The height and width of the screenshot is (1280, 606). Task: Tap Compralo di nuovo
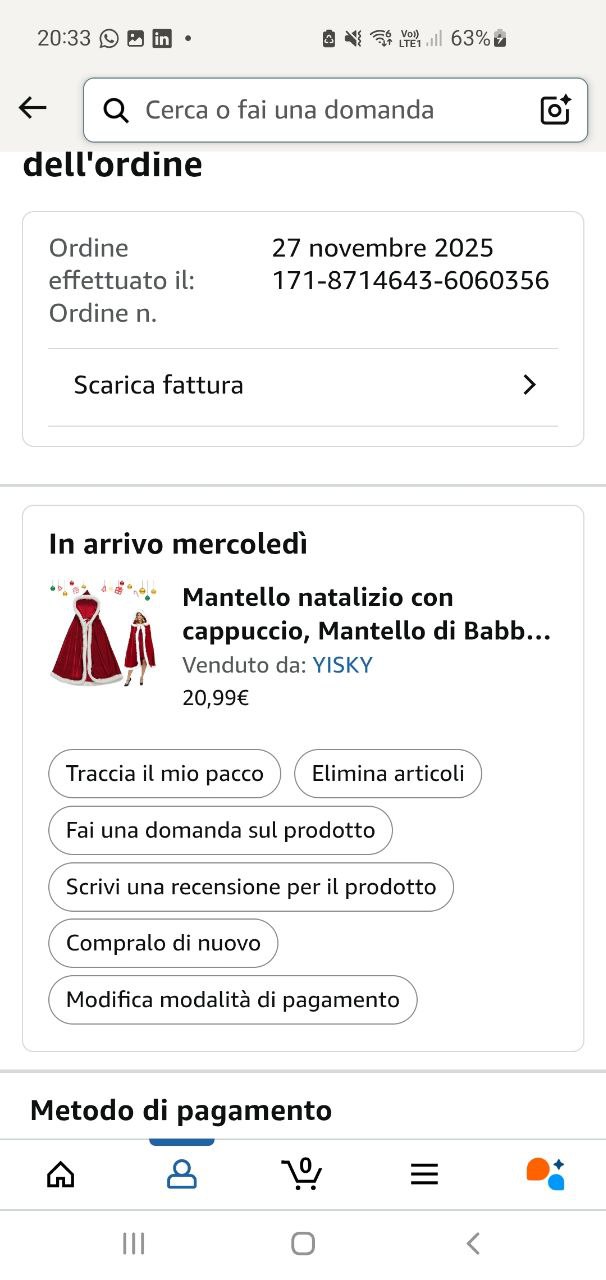click(163, 944)
